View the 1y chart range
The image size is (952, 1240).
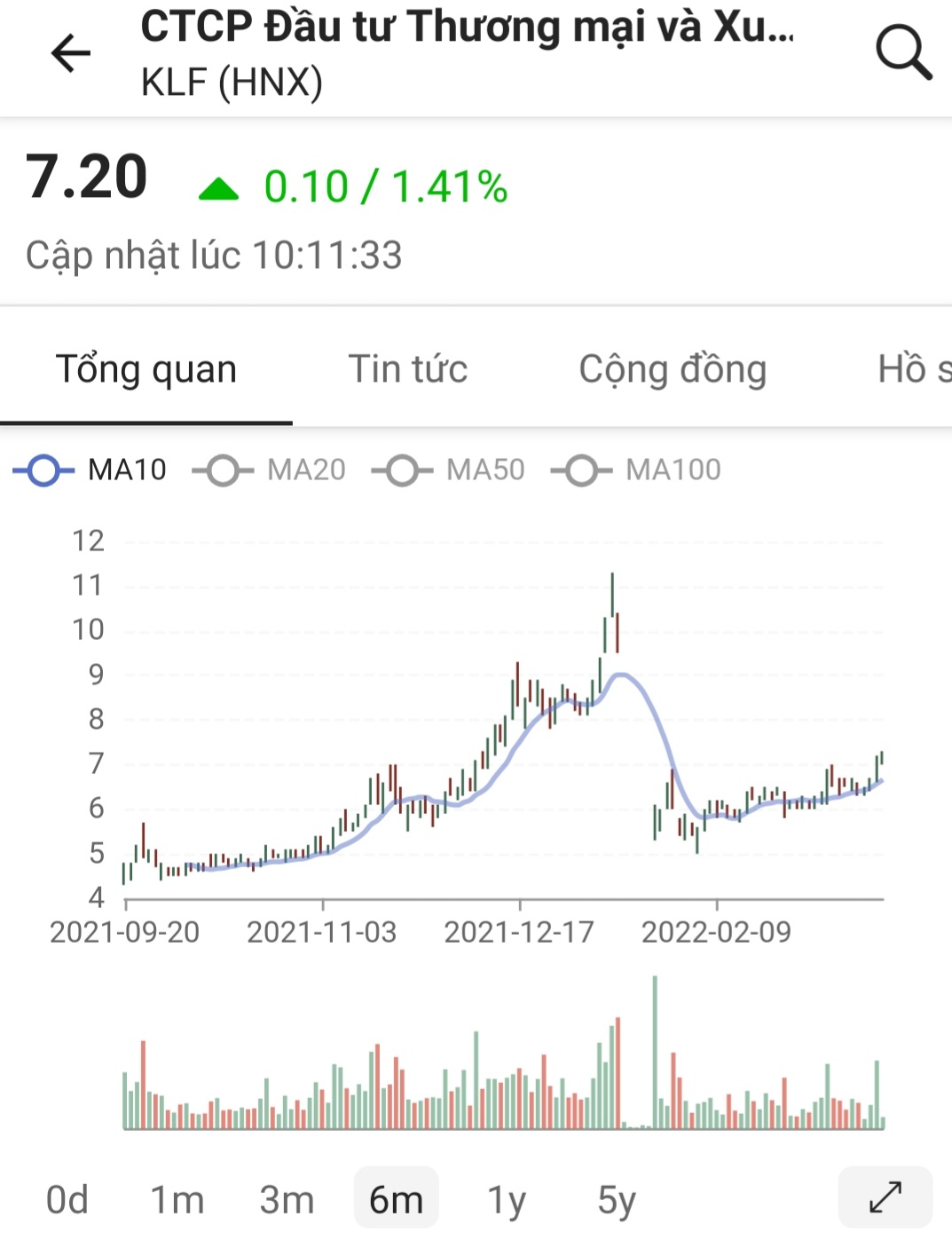coord(507,1200)
